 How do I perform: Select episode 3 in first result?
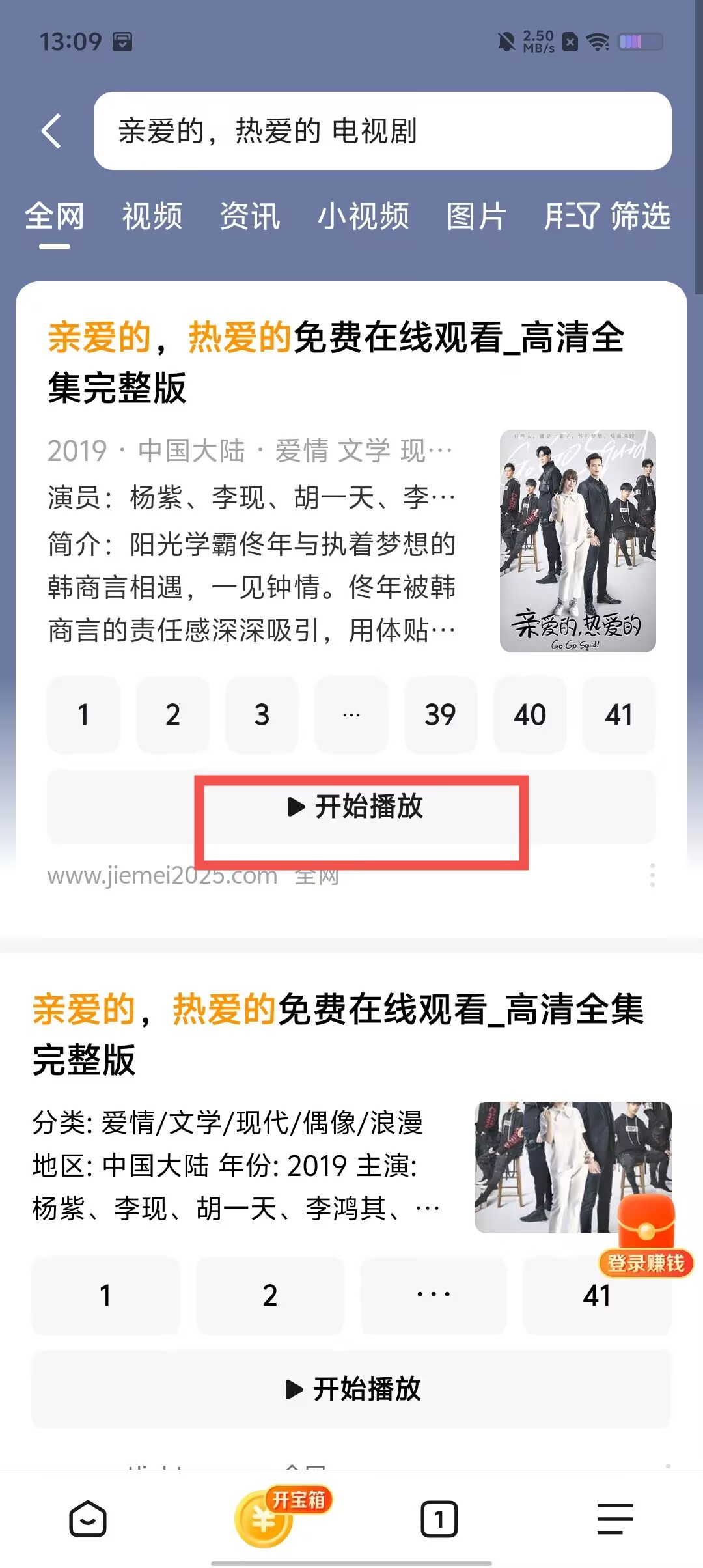[262, 715]
